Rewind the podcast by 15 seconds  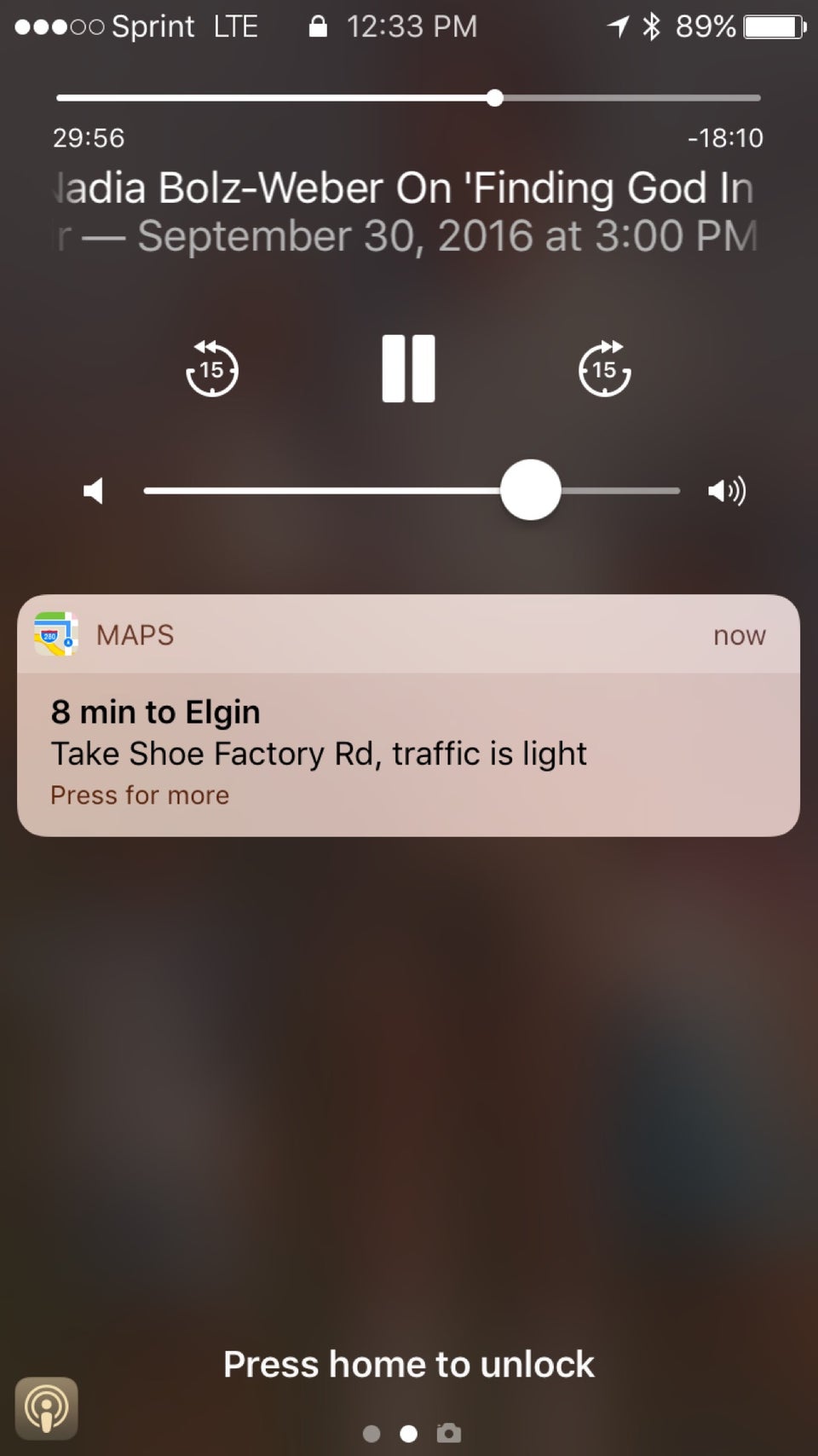212,368
